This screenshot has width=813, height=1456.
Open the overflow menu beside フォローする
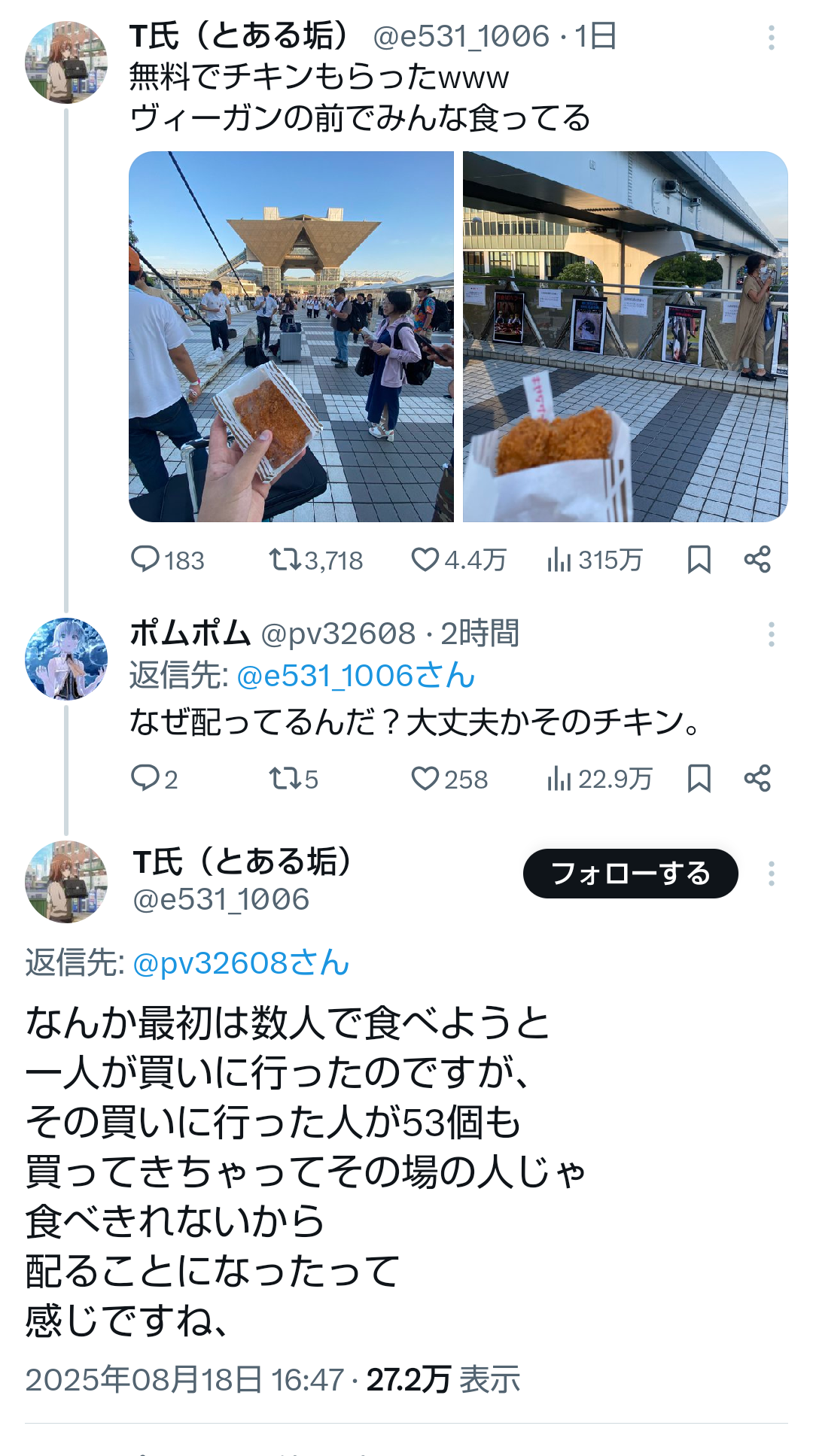coord(772,874)
